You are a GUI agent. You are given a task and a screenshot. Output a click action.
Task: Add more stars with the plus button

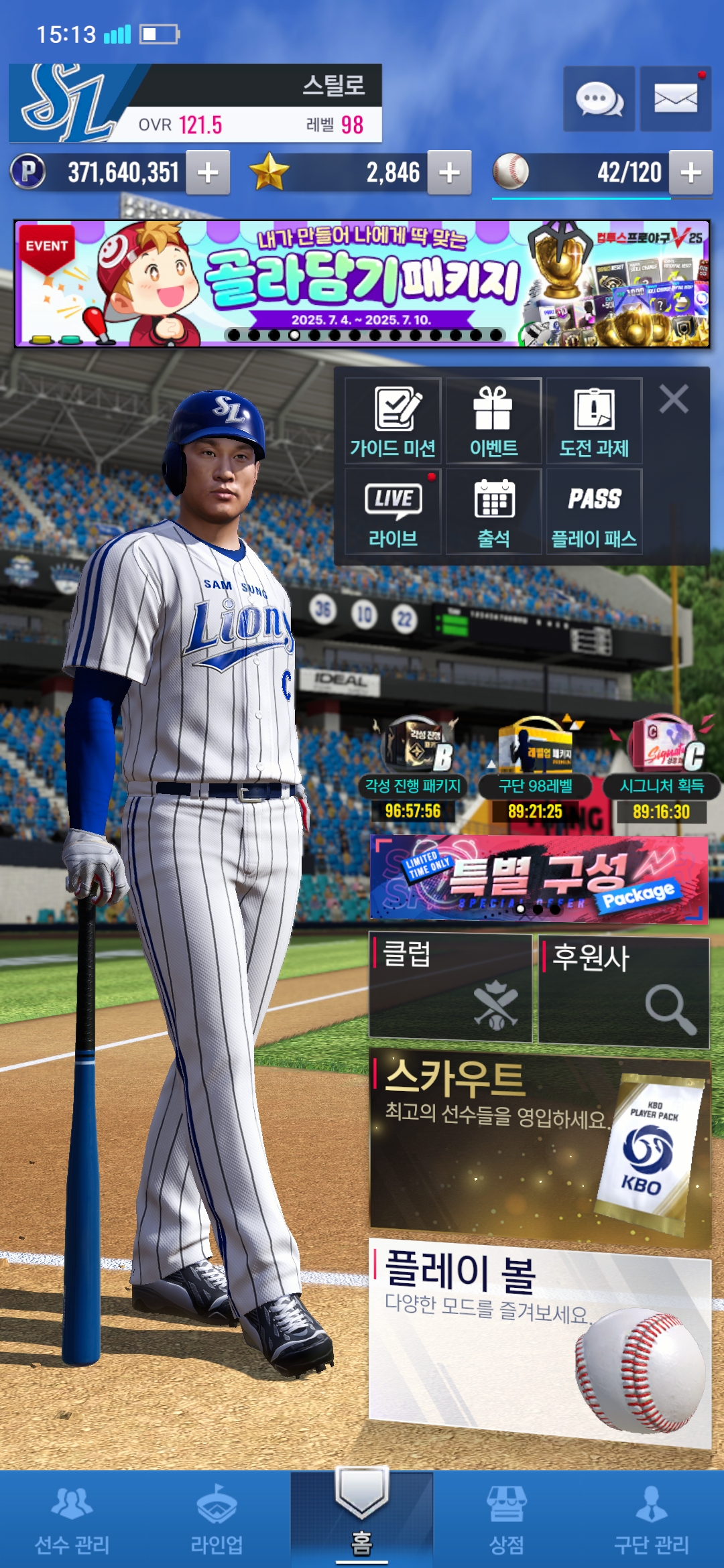449,173
